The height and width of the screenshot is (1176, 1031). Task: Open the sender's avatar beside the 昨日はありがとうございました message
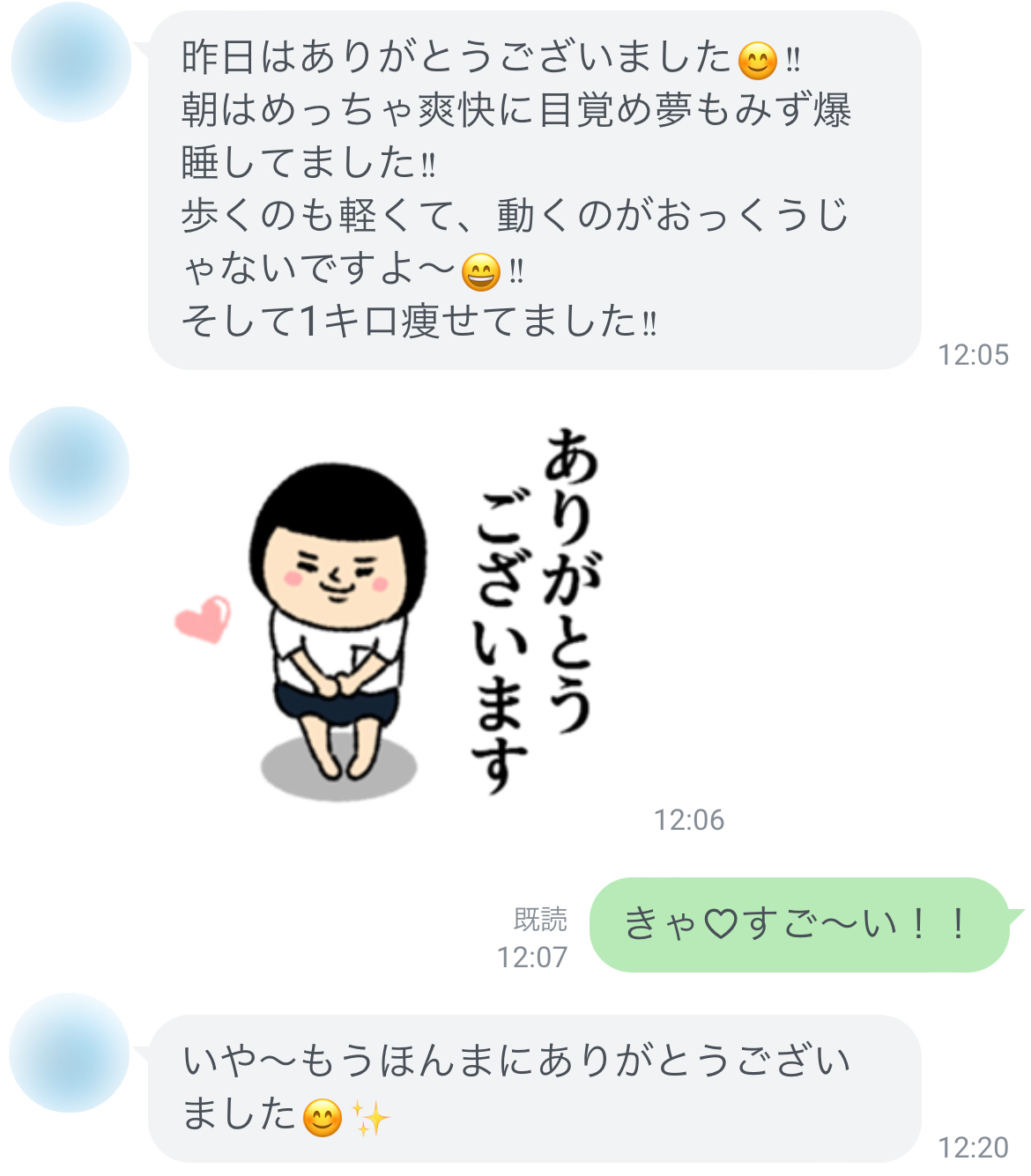point(70,63)
